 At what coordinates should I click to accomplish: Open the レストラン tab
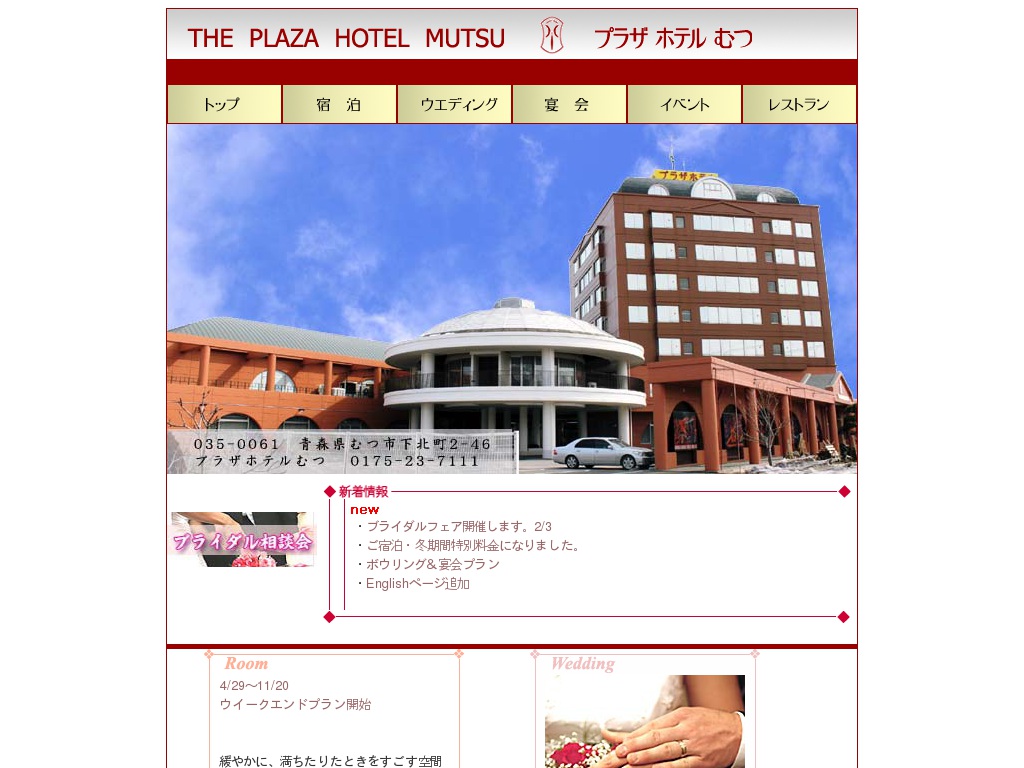799,104
